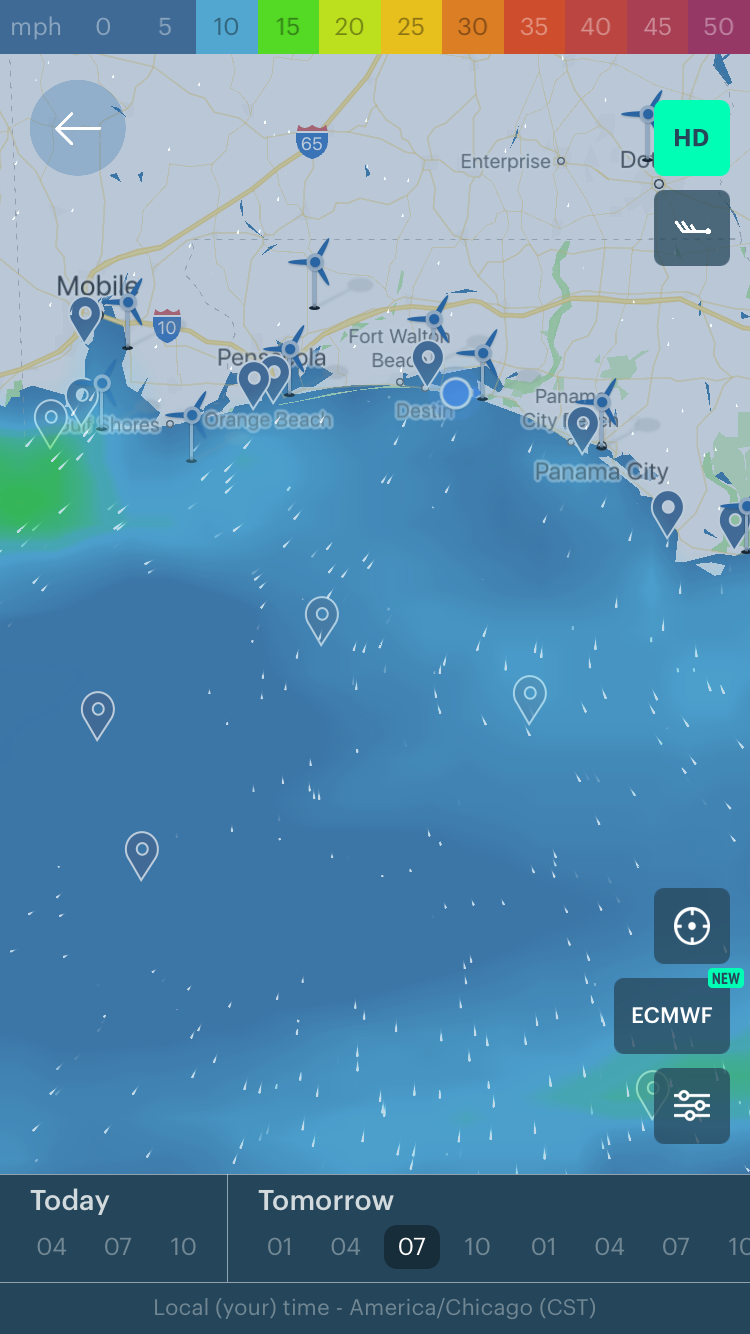Image resolution: width=750 pixels, height=1334 pixels.
Task: Go back using the arrow button
Action: pyautogui.click(x=78, y=128)
